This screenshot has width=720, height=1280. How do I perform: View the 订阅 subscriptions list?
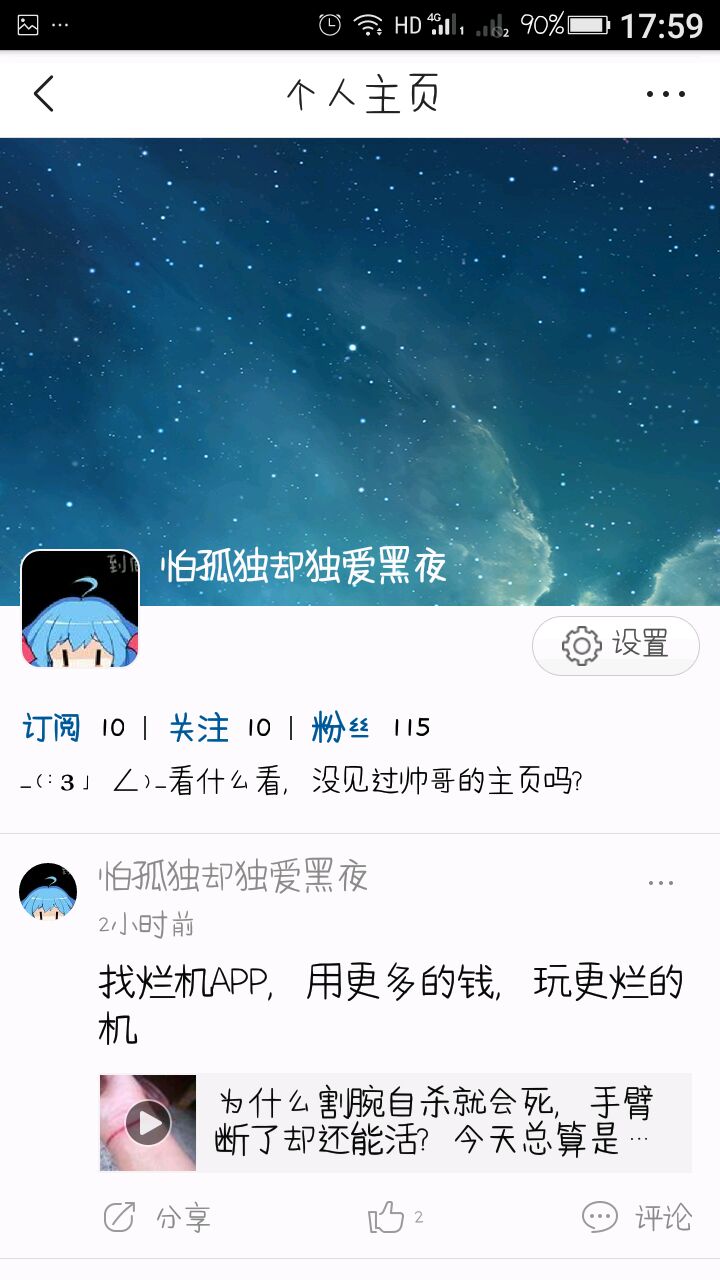point(72,728)
